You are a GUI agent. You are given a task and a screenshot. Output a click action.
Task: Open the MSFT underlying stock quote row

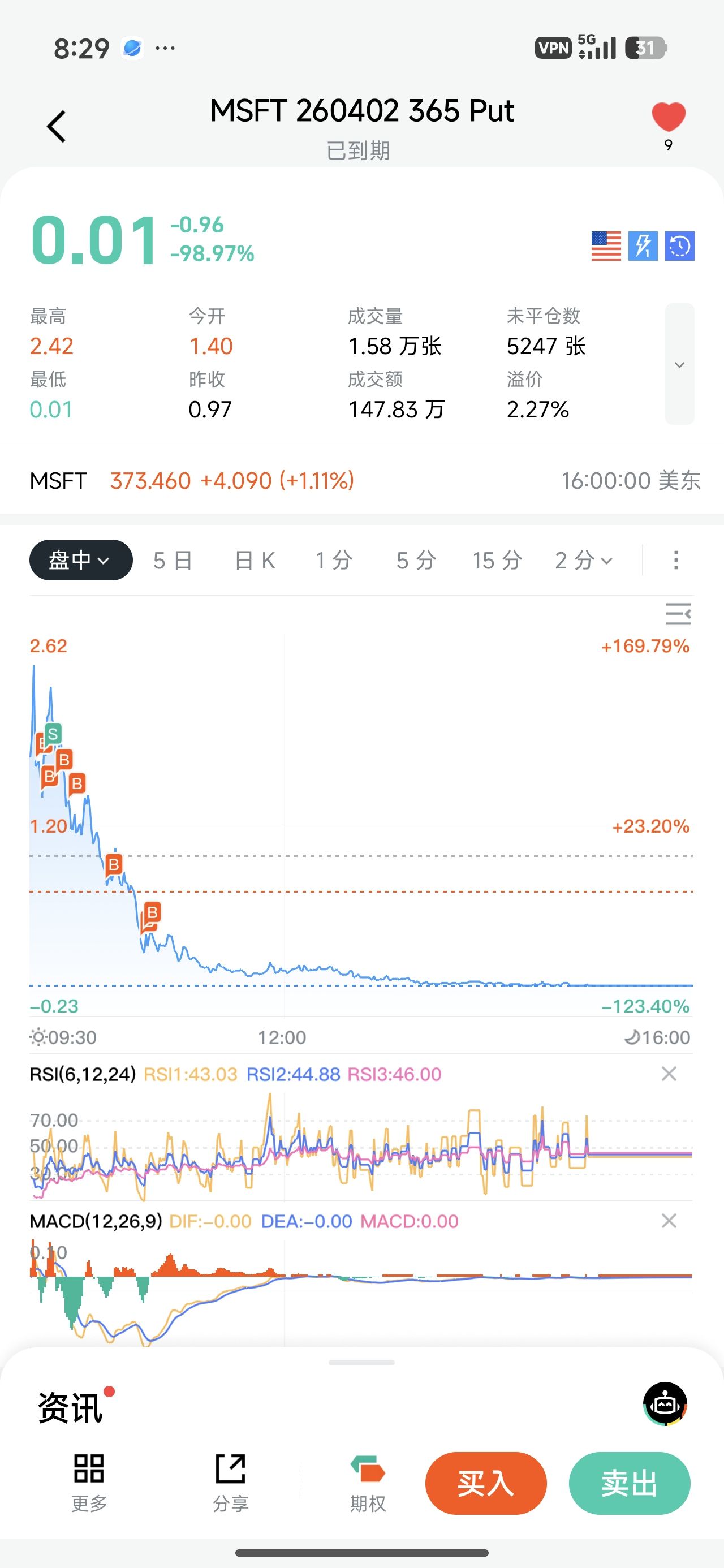pyautogui.click(x=361, y=481)
